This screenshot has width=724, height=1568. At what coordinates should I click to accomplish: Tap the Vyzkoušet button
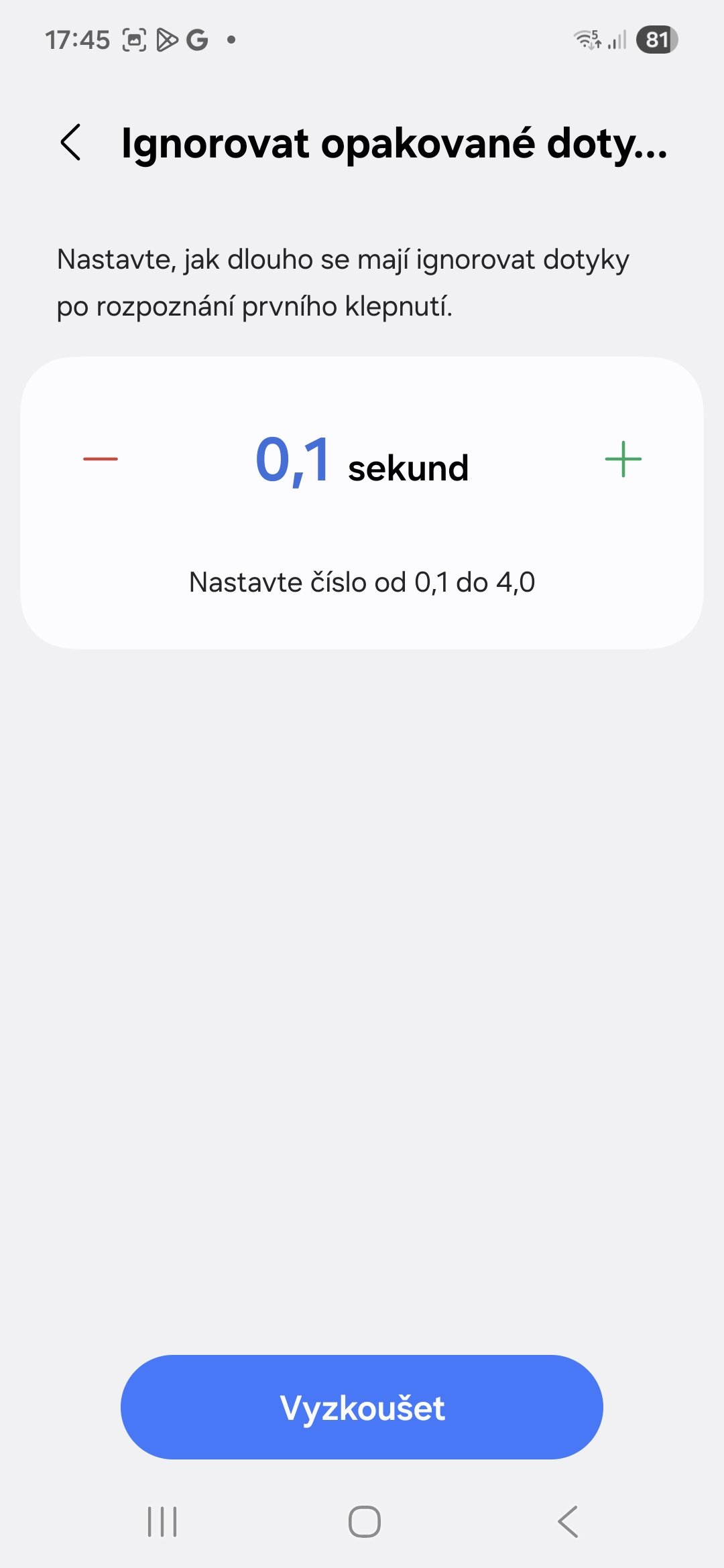tap(362, 1407)
